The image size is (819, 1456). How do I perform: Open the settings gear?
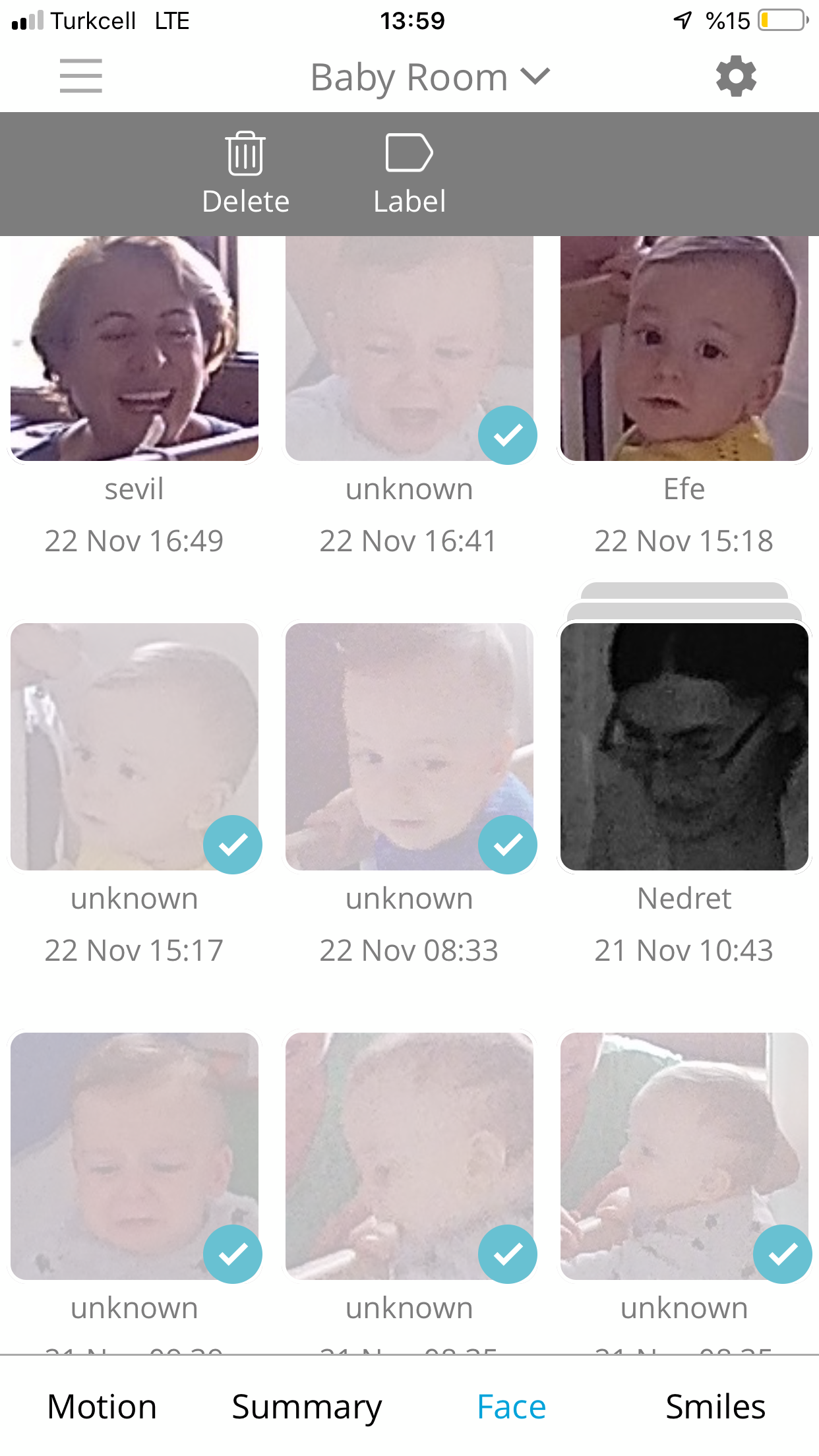(x=736, y=76)
